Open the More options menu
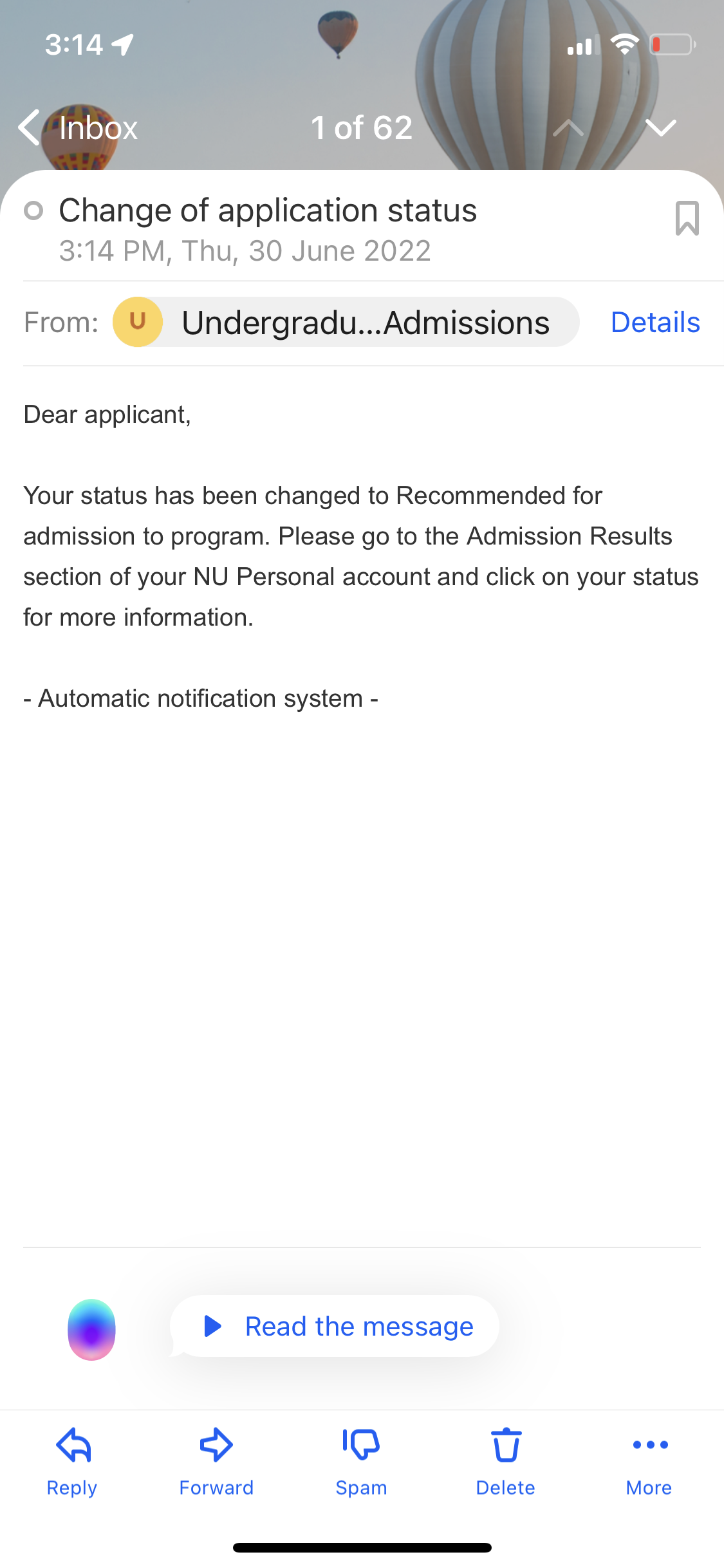This screenshot has width=724, height=1568. tap(649, 1462)
